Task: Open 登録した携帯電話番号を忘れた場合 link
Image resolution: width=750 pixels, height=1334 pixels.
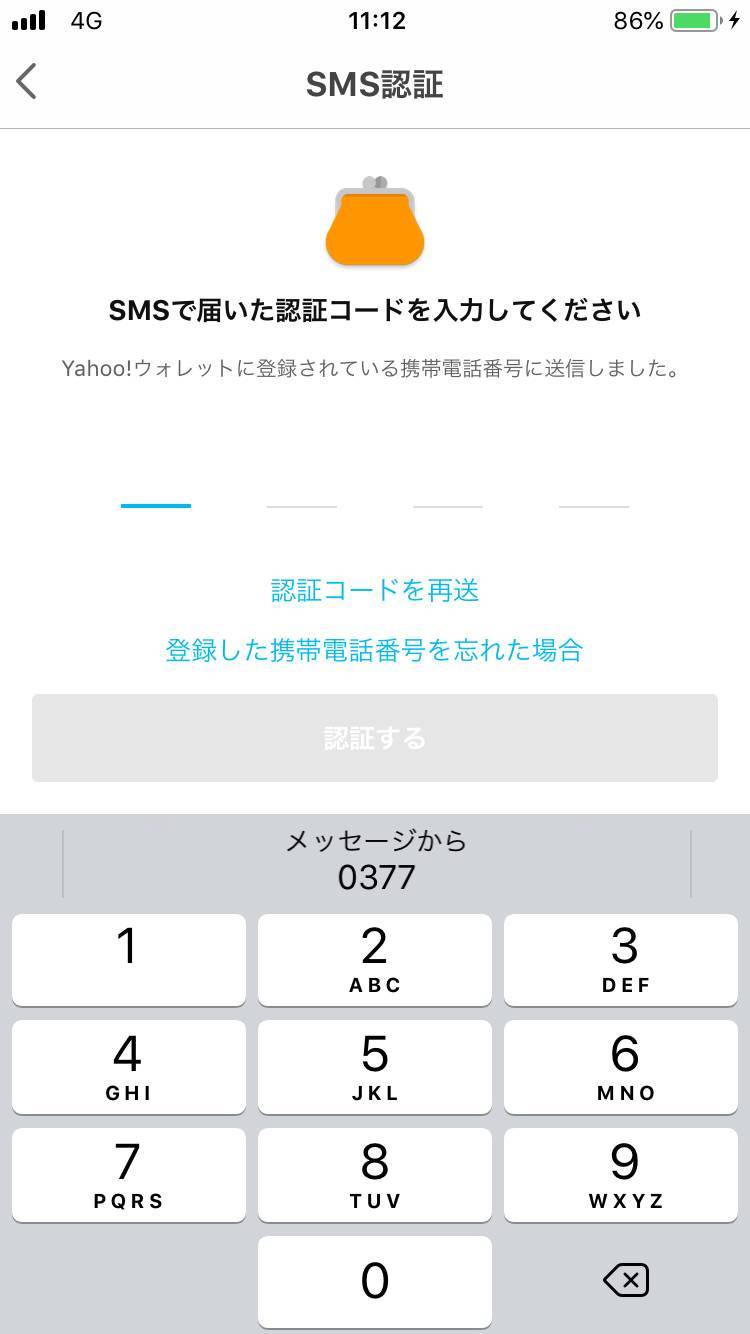Action: pos(374,650)
